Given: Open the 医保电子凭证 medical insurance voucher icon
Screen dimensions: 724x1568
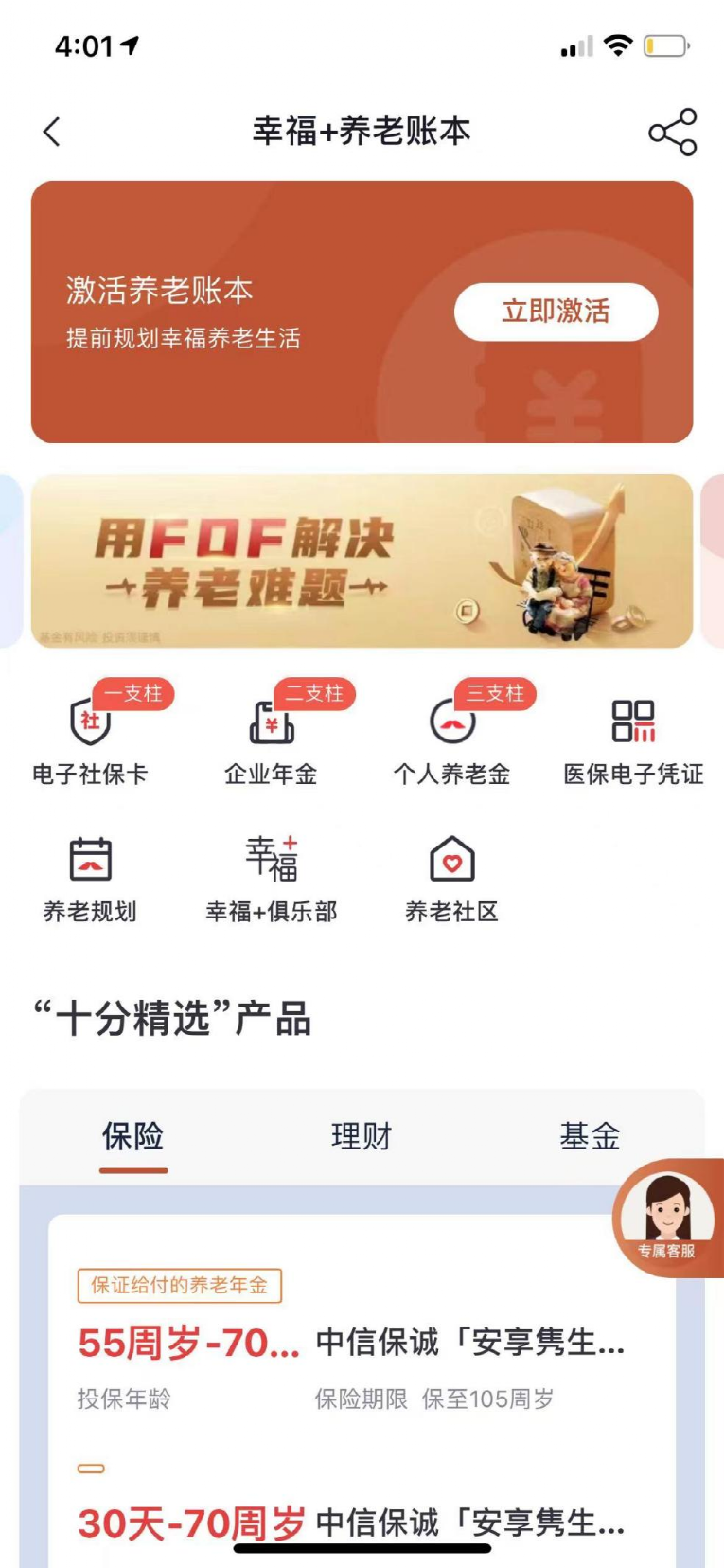Looking at the screenshot, I should [x=633, y=739].
